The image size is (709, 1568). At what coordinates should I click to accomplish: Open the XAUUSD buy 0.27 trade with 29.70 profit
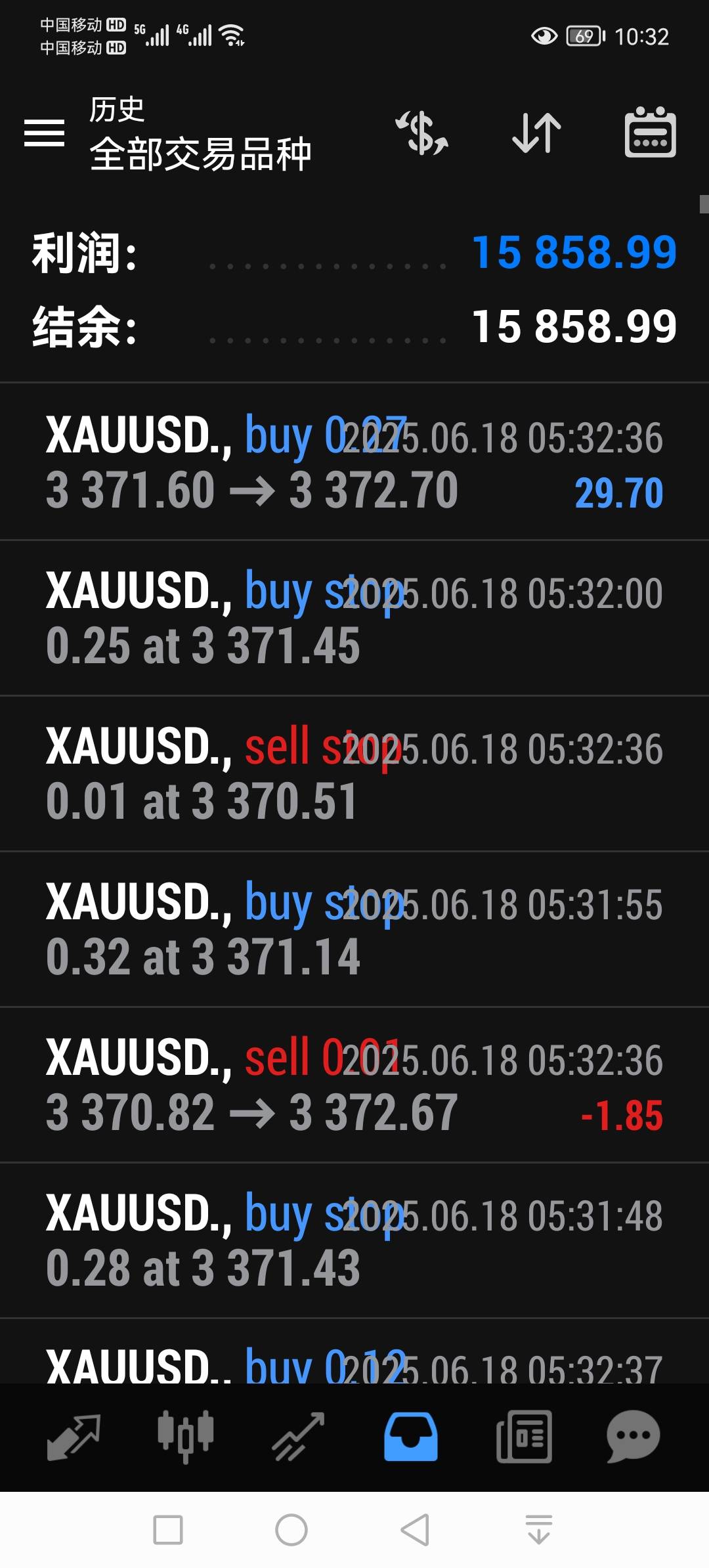tap(354, 463)
